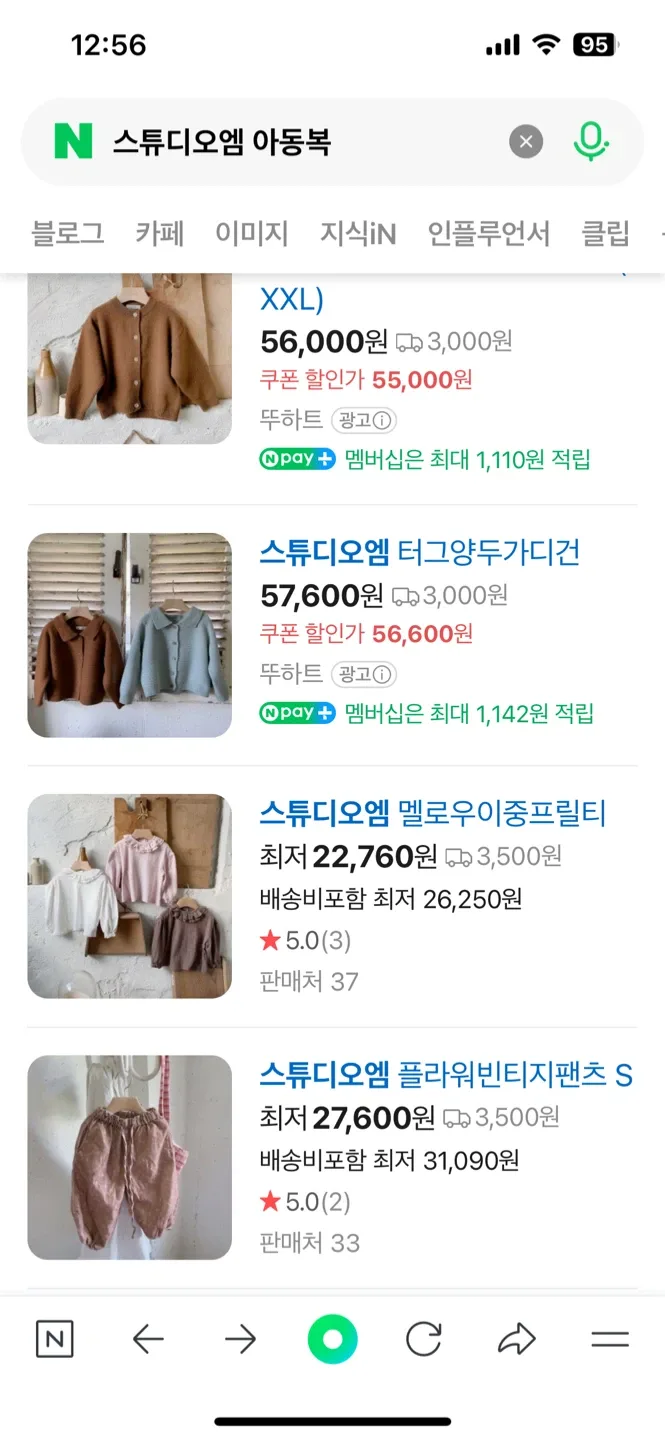
Task: Switch to the 지식iN tab
Action: (358, 234)
